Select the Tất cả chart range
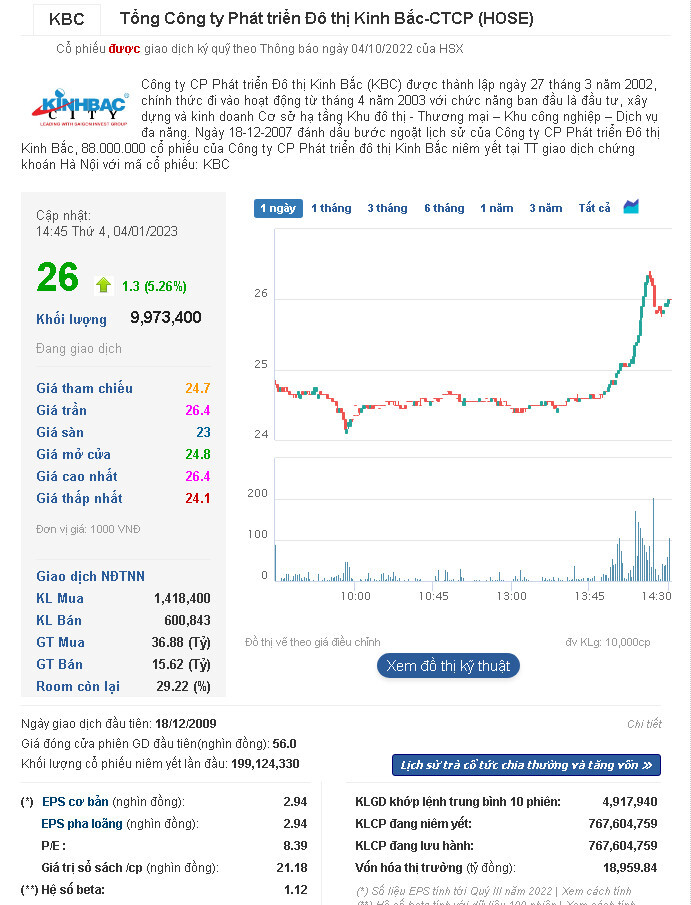The height and width of the screenshot is (905, 691). point(594,208)
